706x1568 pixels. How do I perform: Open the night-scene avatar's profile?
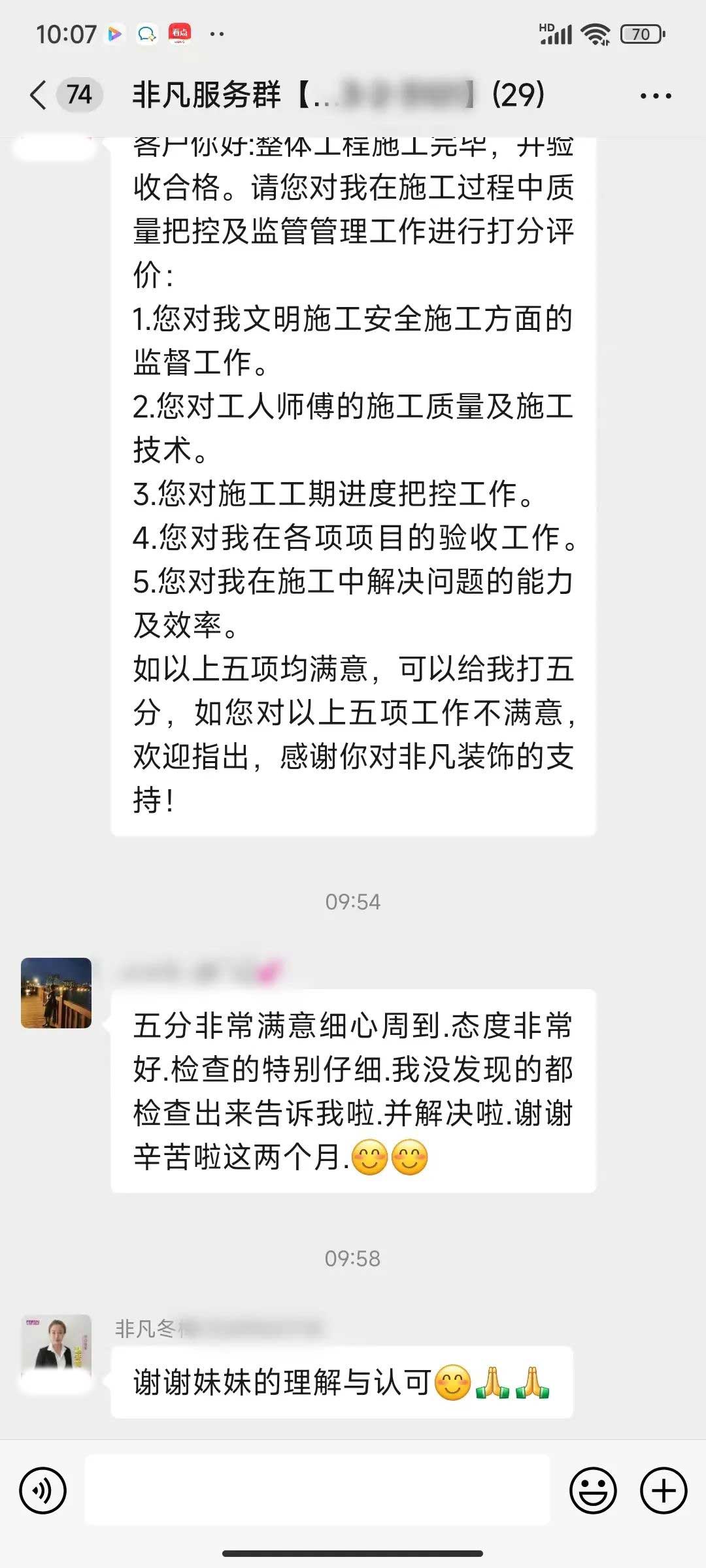[56, 993]
